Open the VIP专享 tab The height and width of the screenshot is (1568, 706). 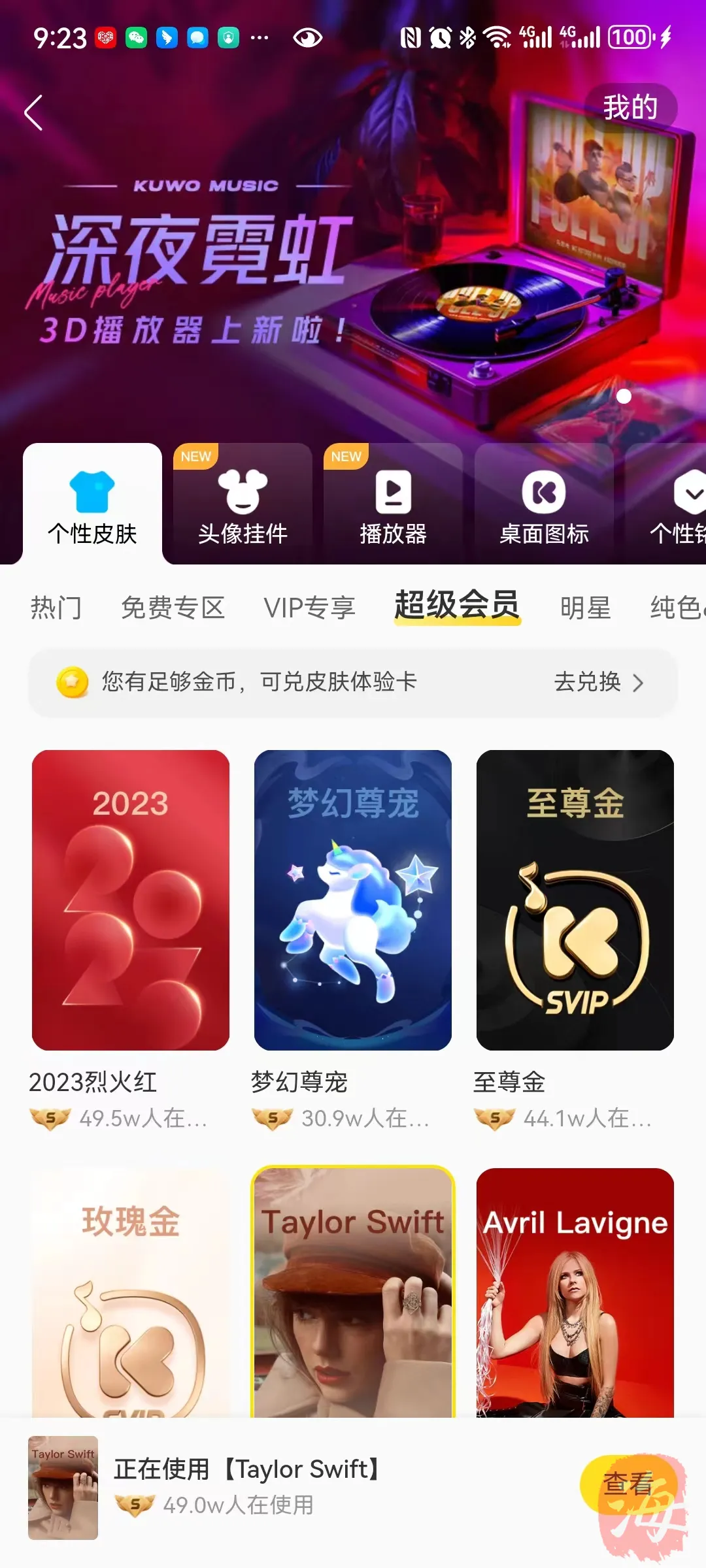[309, 608]
